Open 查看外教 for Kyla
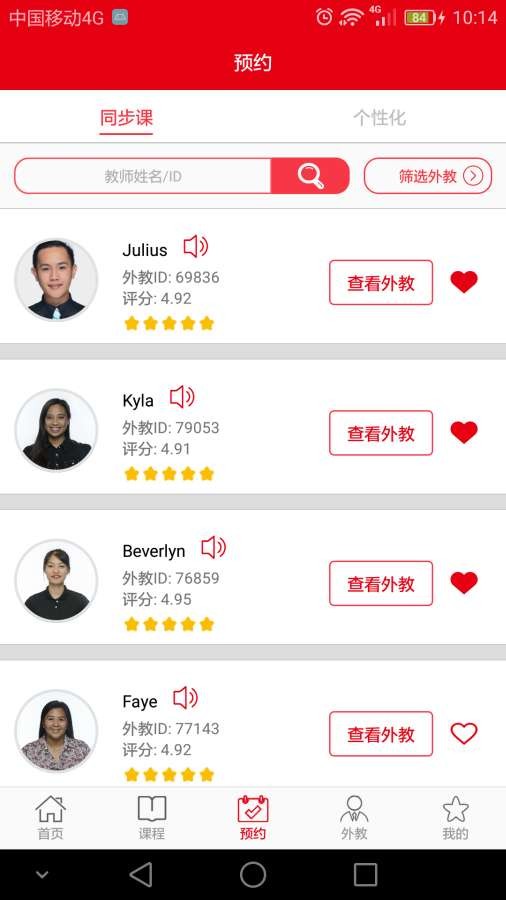Image resolution: width=506 pixels, height=900 pixels. 381,433
